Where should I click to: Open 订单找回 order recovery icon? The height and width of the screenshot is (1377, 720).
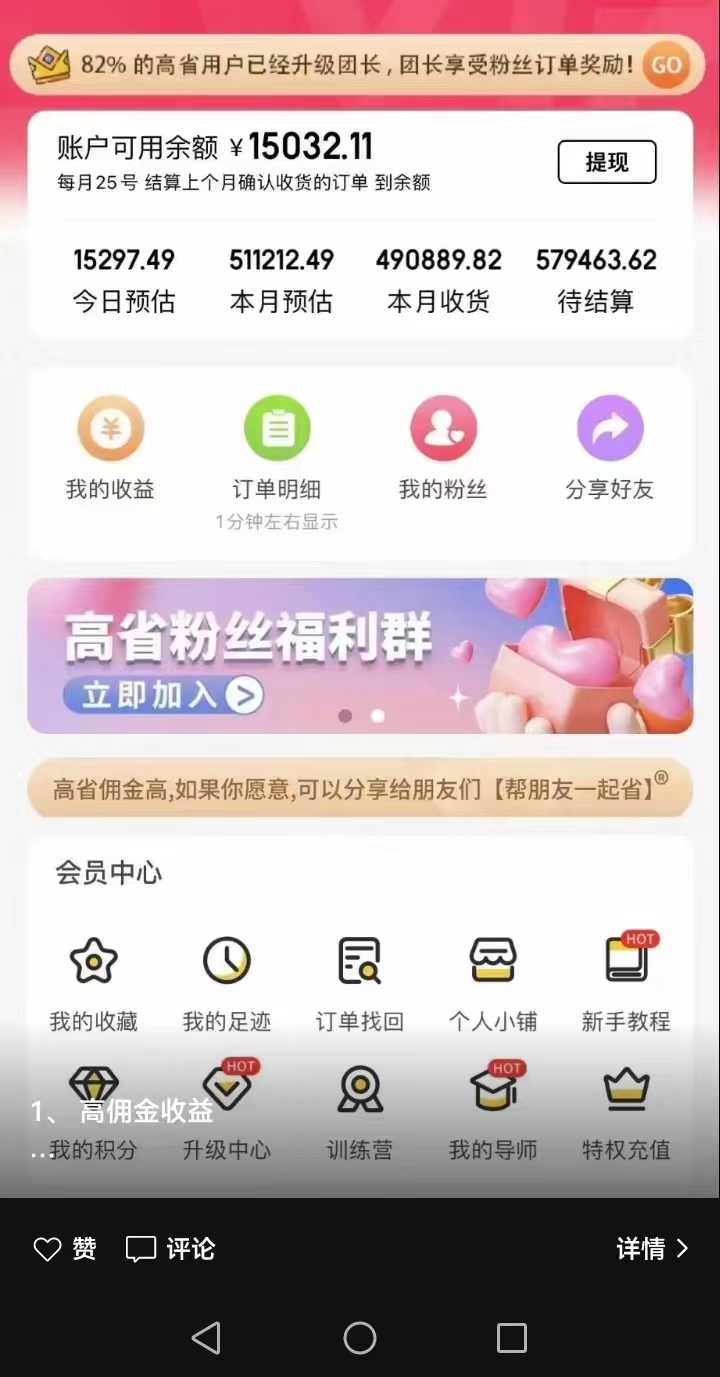pyautogui.click(x=359, y=958)
